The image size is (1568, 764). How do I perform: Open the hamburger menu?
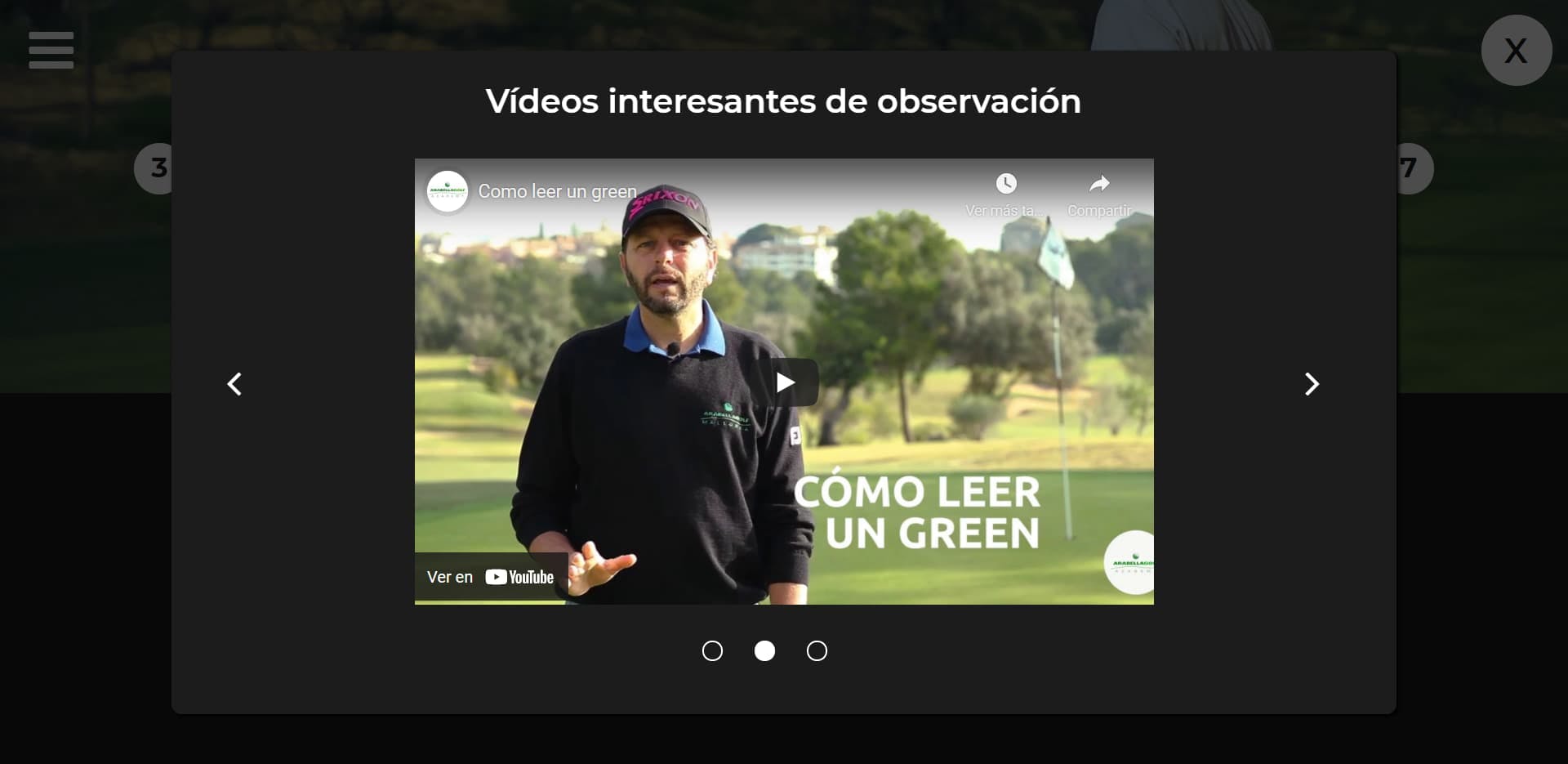pos(51,50)
